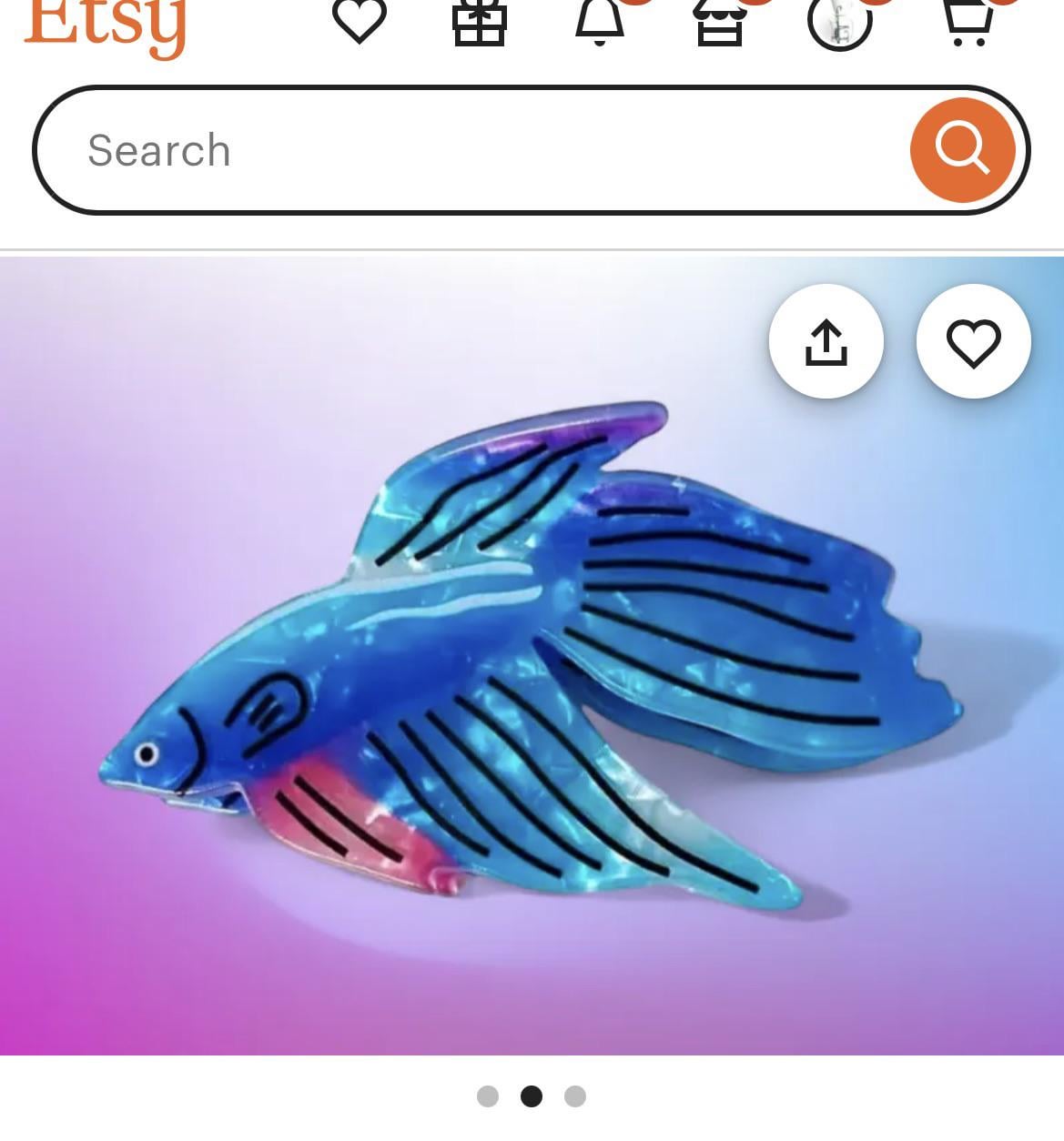Viewport: 1064px width, 1141px height.
Task: Open the fish hair clip product photo
Action: click(532, 655)
